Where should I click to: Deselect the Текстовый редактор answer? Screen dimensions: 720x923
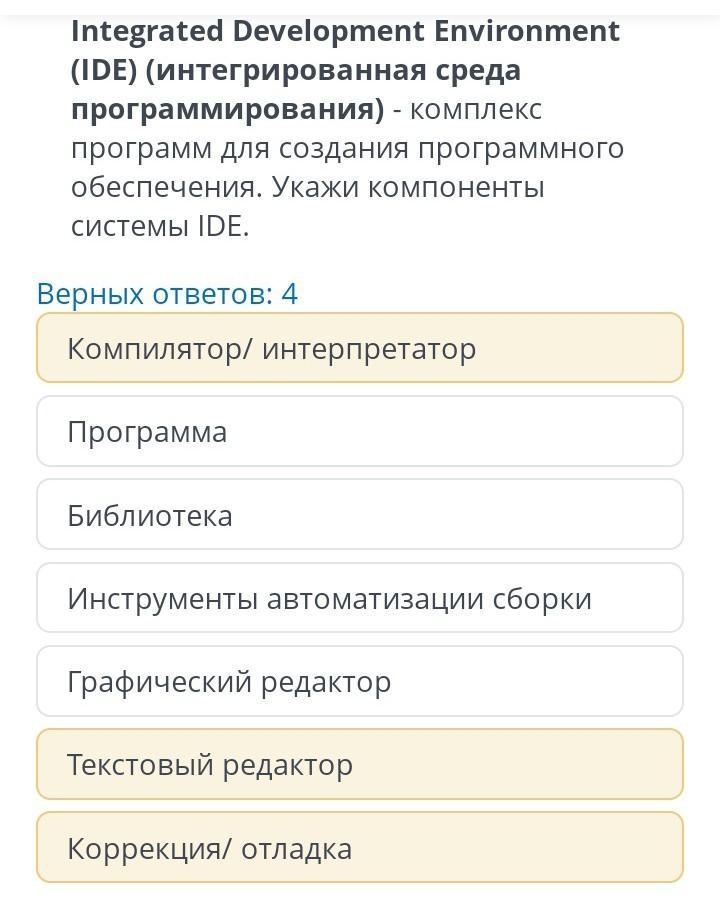pyautogui.click(x=360, y=764)
